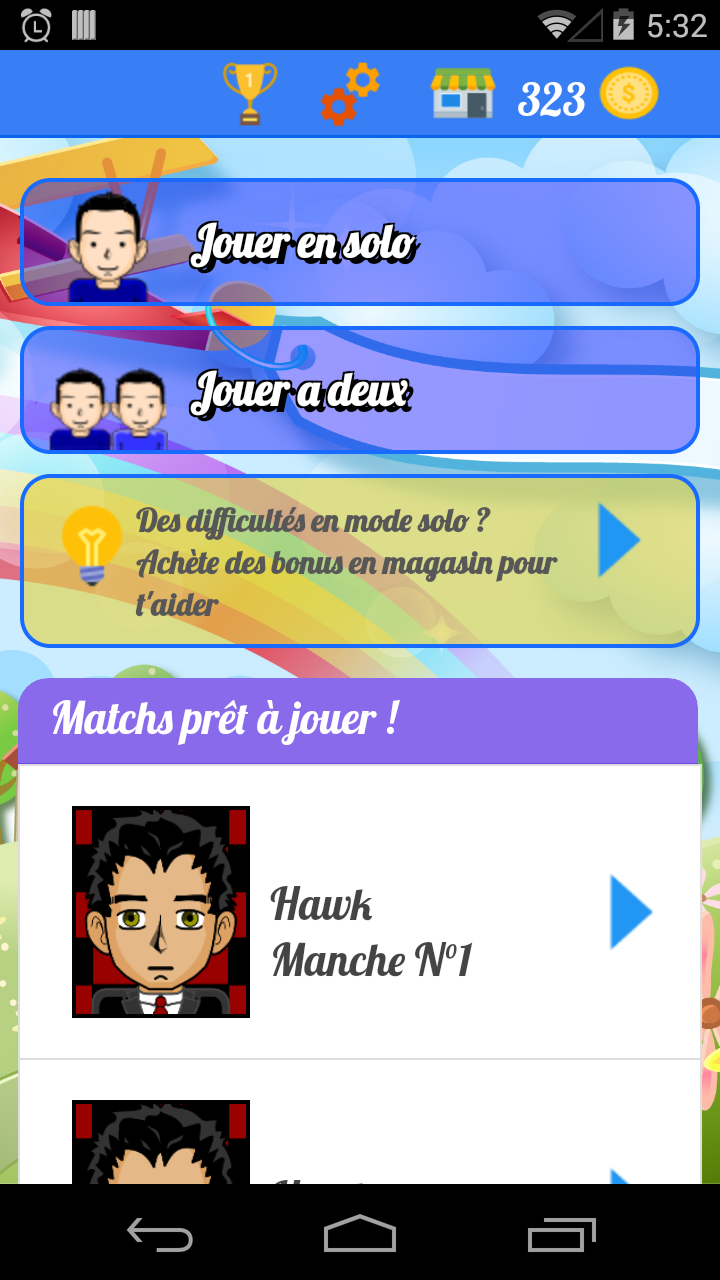Viewport: 720px width, 1280px height.
Task: Go back with the system back button
Action: click(x=160, y=1233)
